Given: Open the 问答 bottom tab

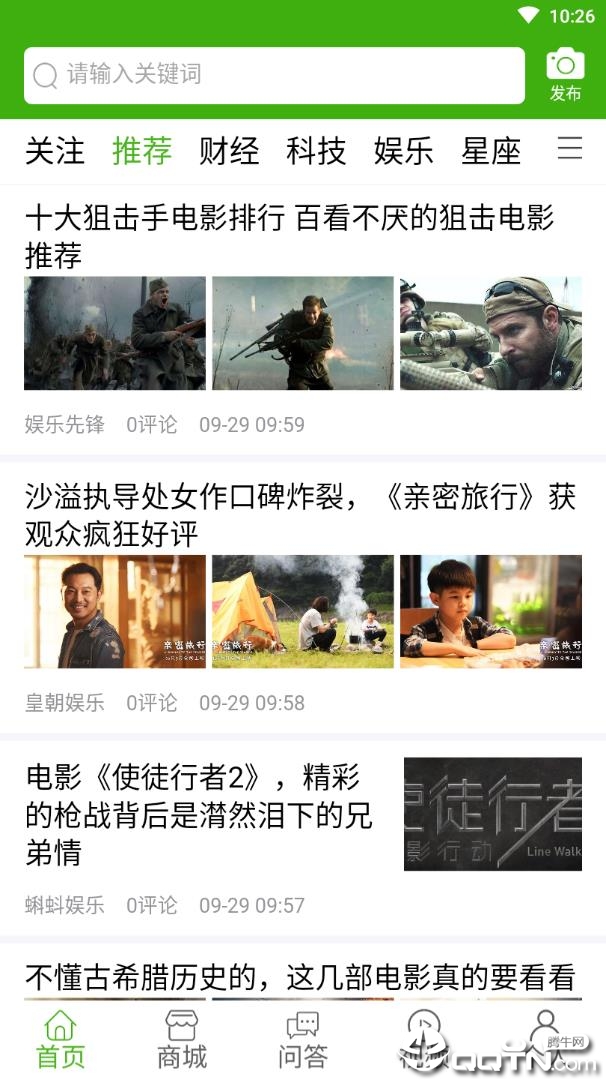Looking at the screenshot, I should point(302,1039).
